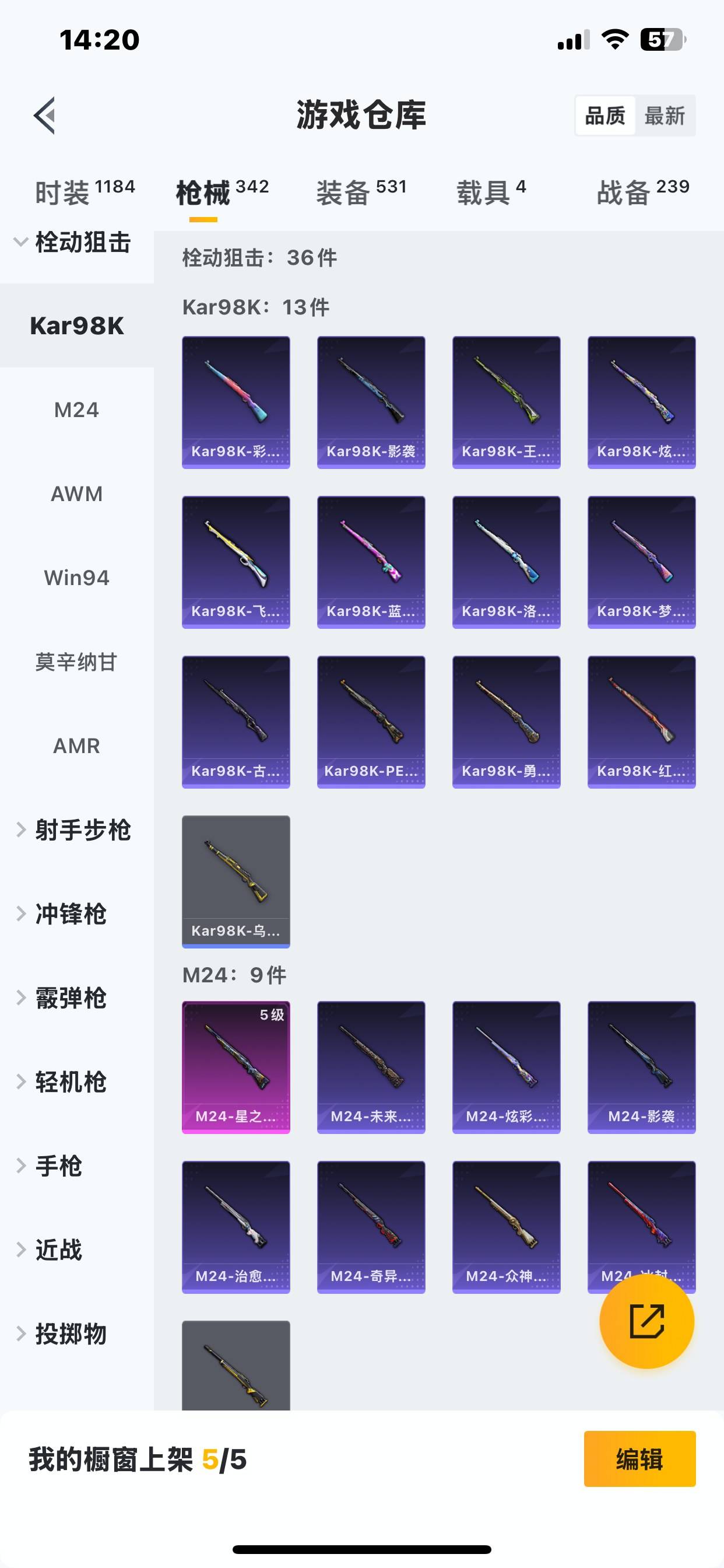This screenshot has height=1568, width=724.
Task: Tap the 编辑 button
Action: (639, 1459)
